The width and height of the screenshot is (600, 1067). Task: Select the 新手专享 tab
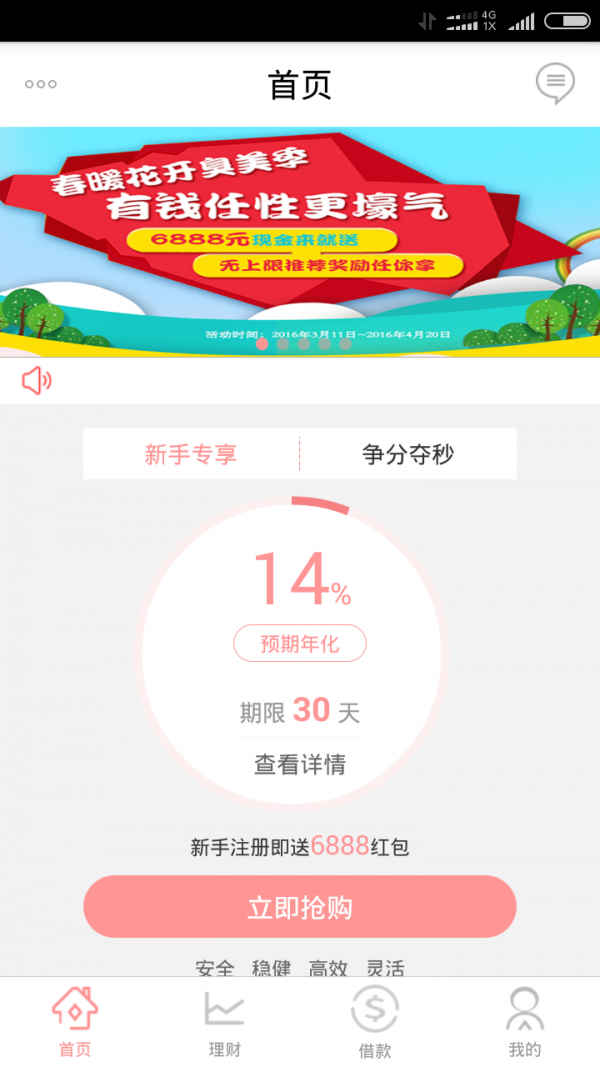(x=191, y=454)
